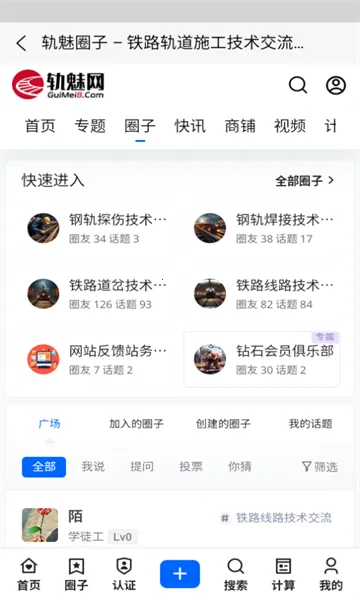Switch to the 专题 top tab
Image resolution: width=360 pixels, height=600 pixels.
pos(90,126)
